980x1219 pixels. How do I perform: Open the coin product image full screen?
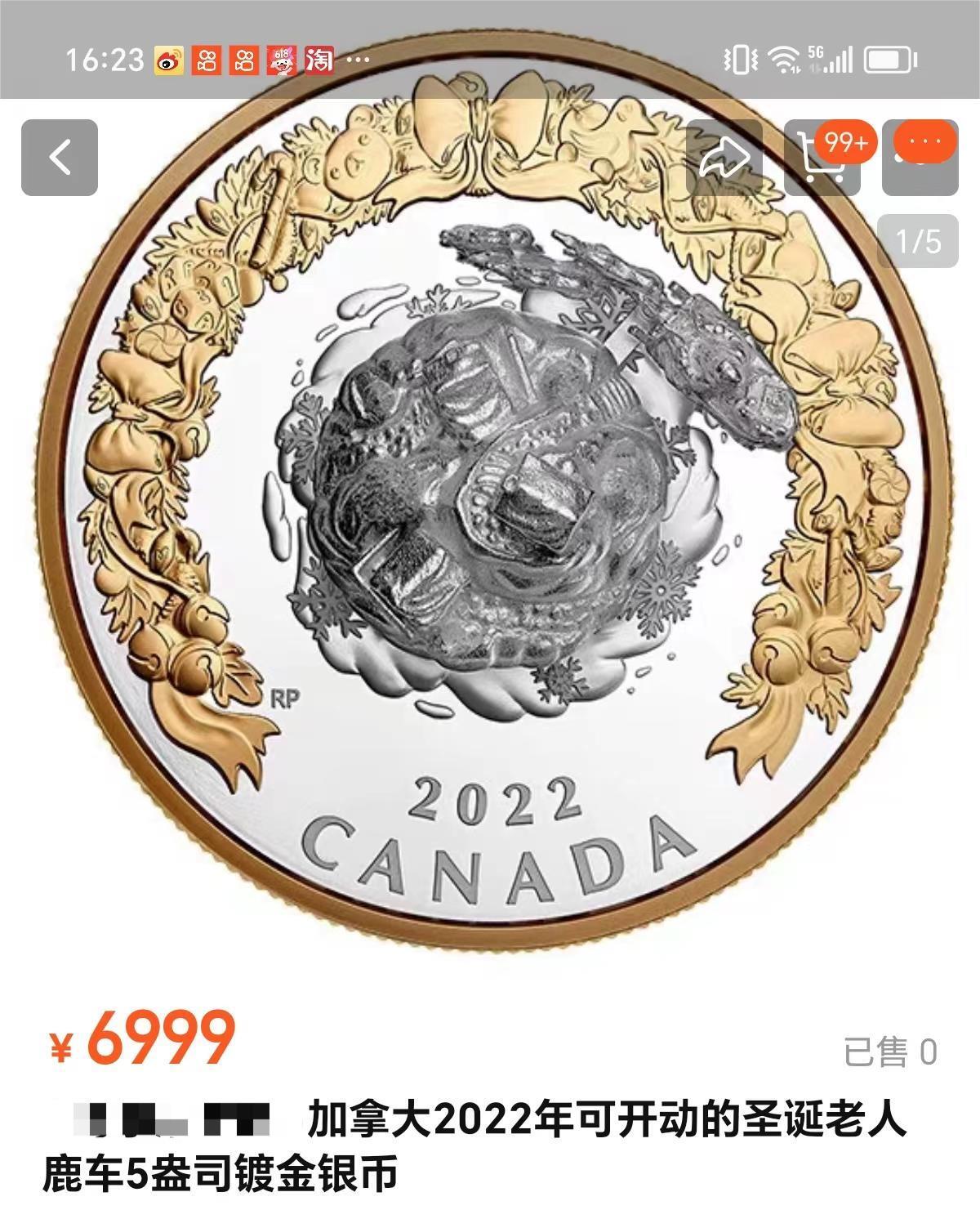point(490,523)
